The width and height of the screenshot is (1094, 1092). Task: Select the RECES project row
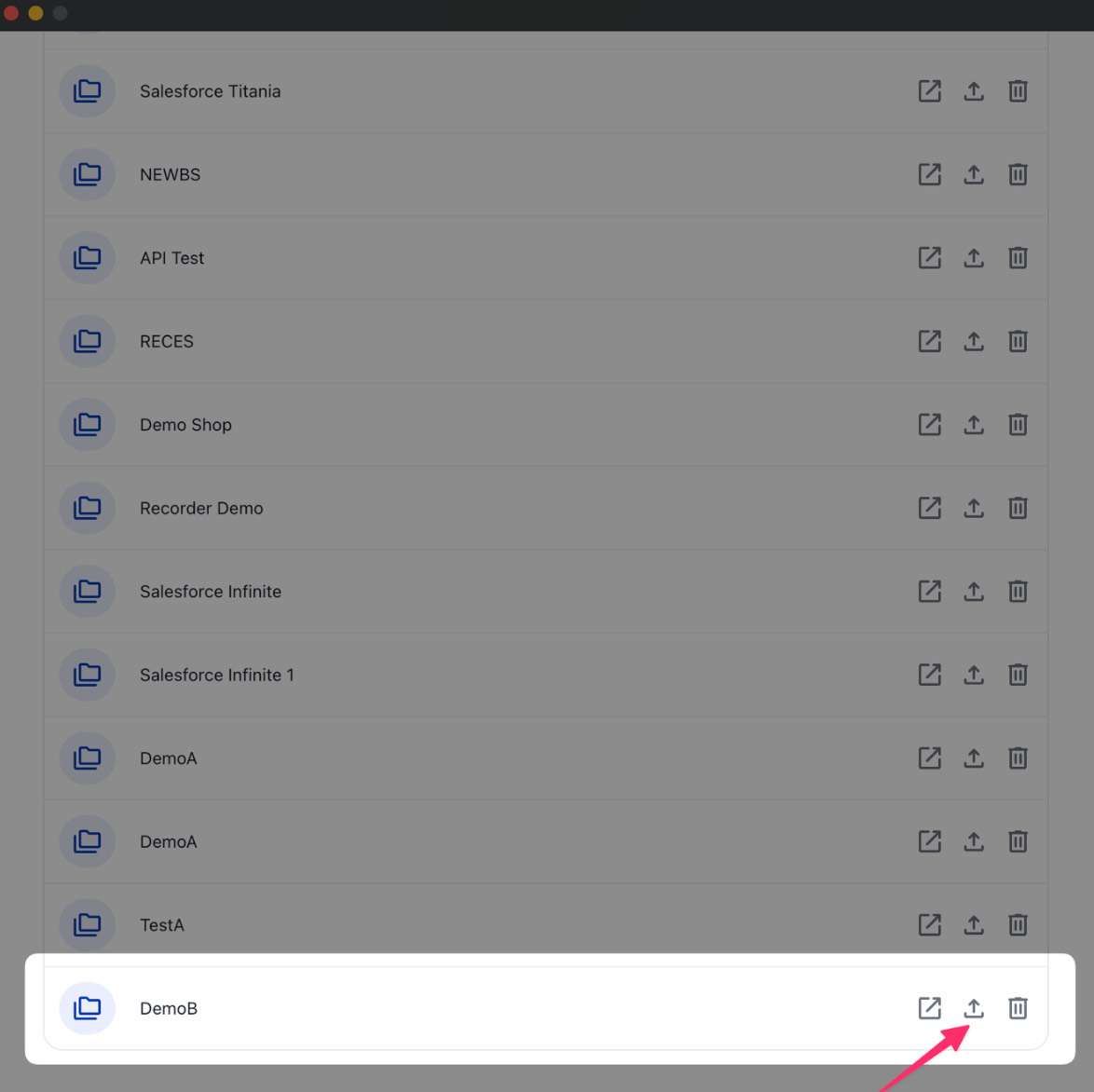167,341
